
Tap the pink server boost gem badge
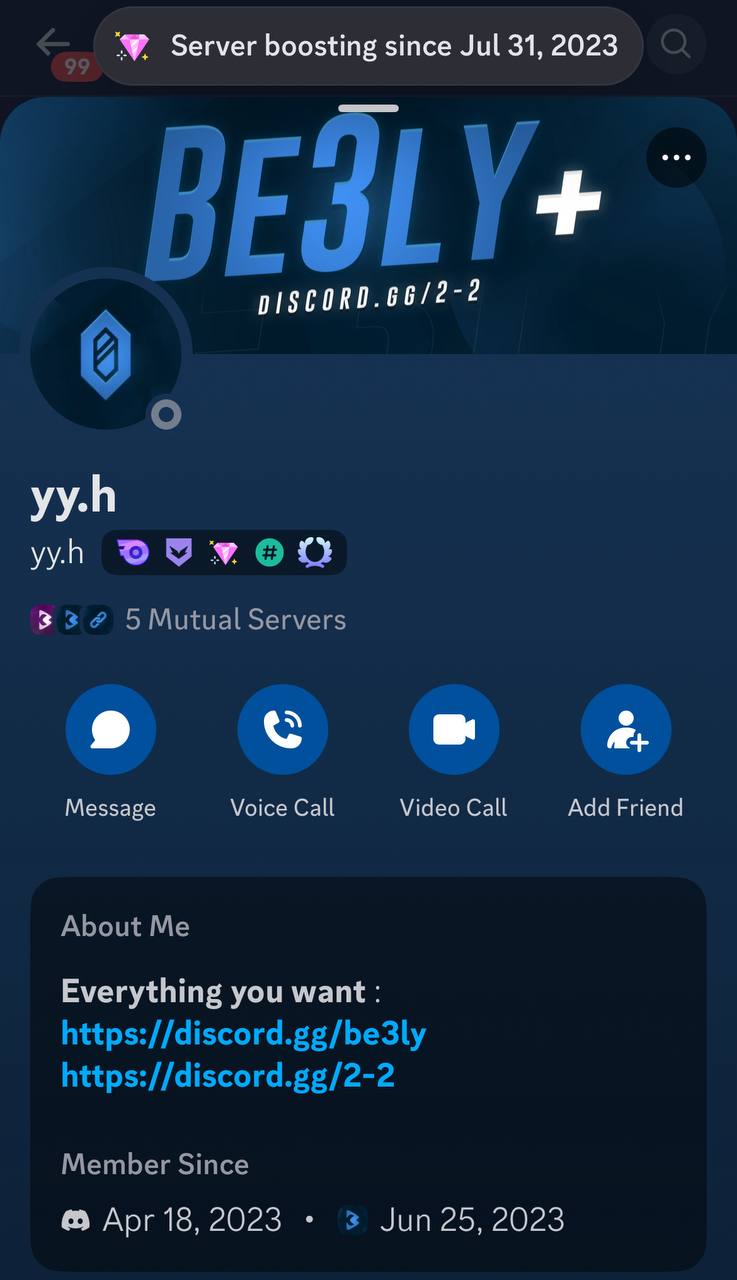(x=223, y=552)
